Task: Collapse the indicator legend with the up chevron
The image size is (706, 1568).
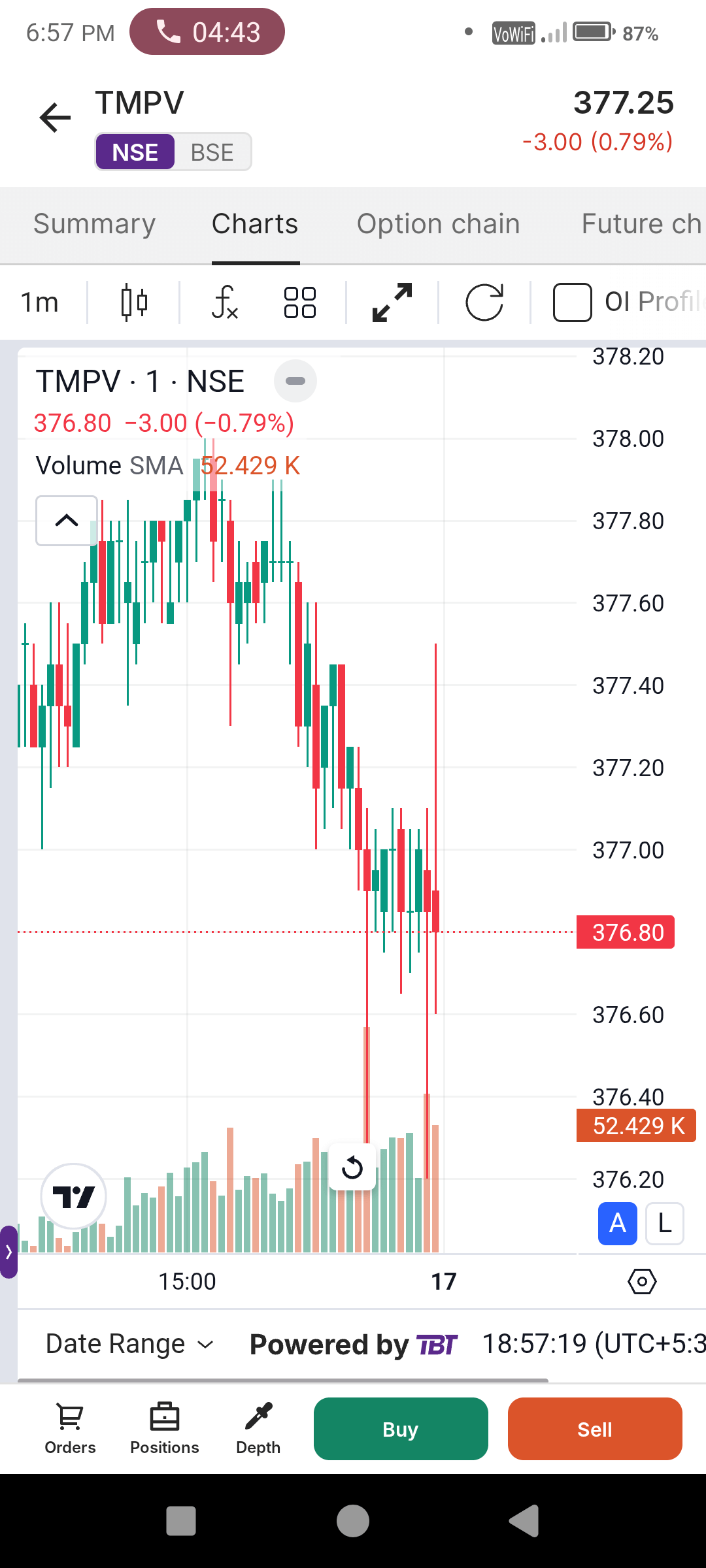Action: 67,521
